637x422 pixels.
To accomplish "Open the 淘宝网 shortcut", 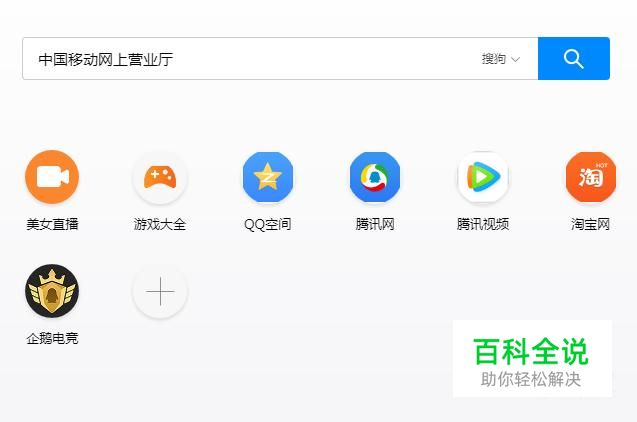I will pos(590,178).
